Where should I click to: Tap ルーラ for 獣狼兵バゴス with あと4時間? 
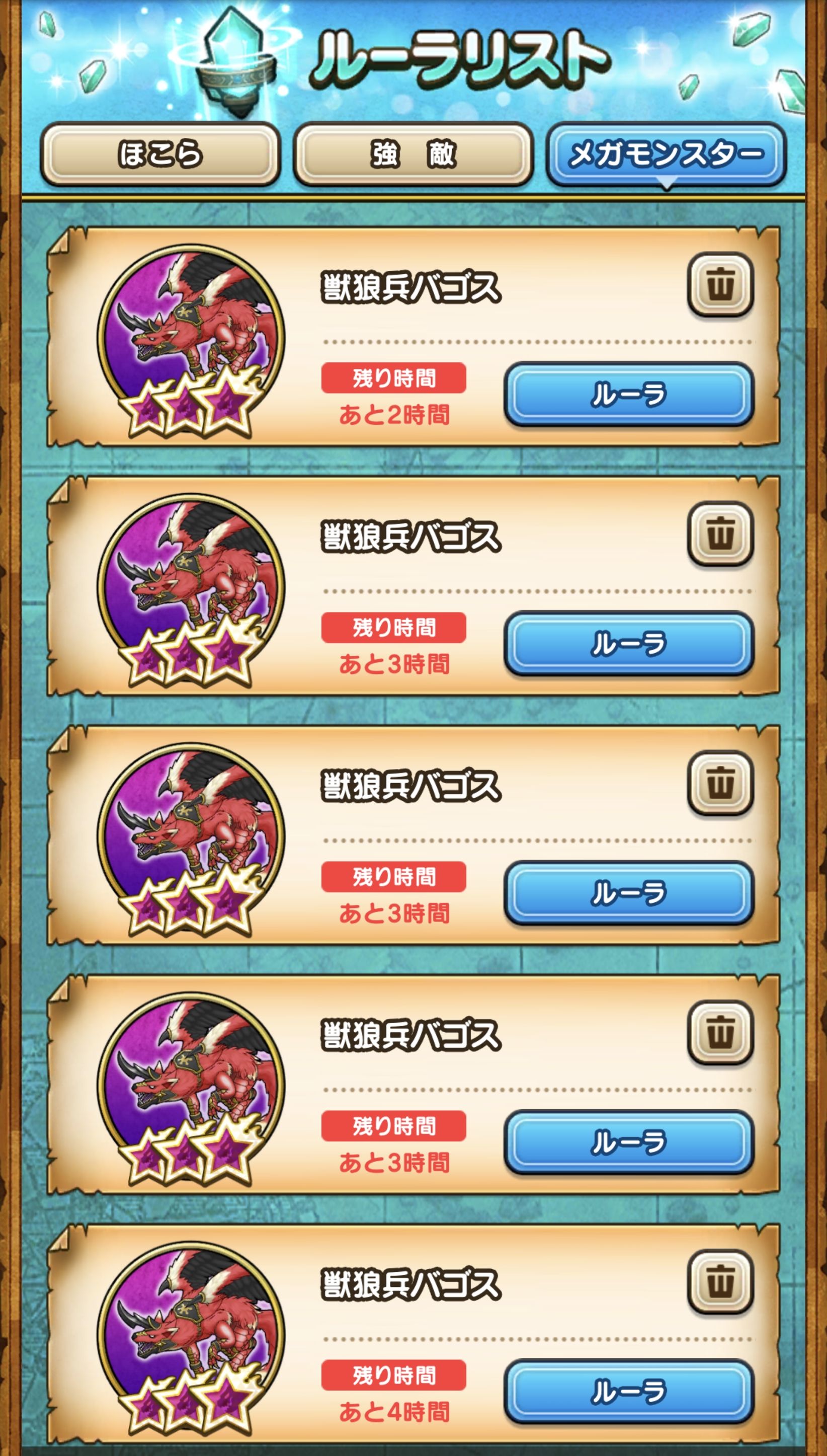point(629,1391)
